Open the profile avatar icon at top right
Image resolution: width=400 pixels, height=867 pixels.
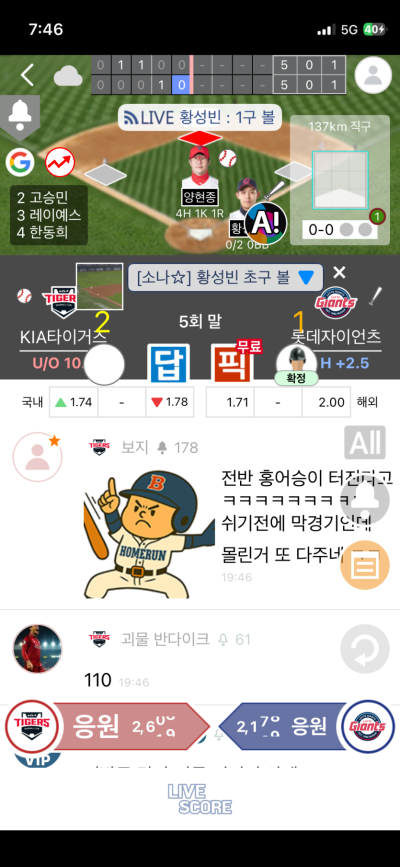[373, 75]
